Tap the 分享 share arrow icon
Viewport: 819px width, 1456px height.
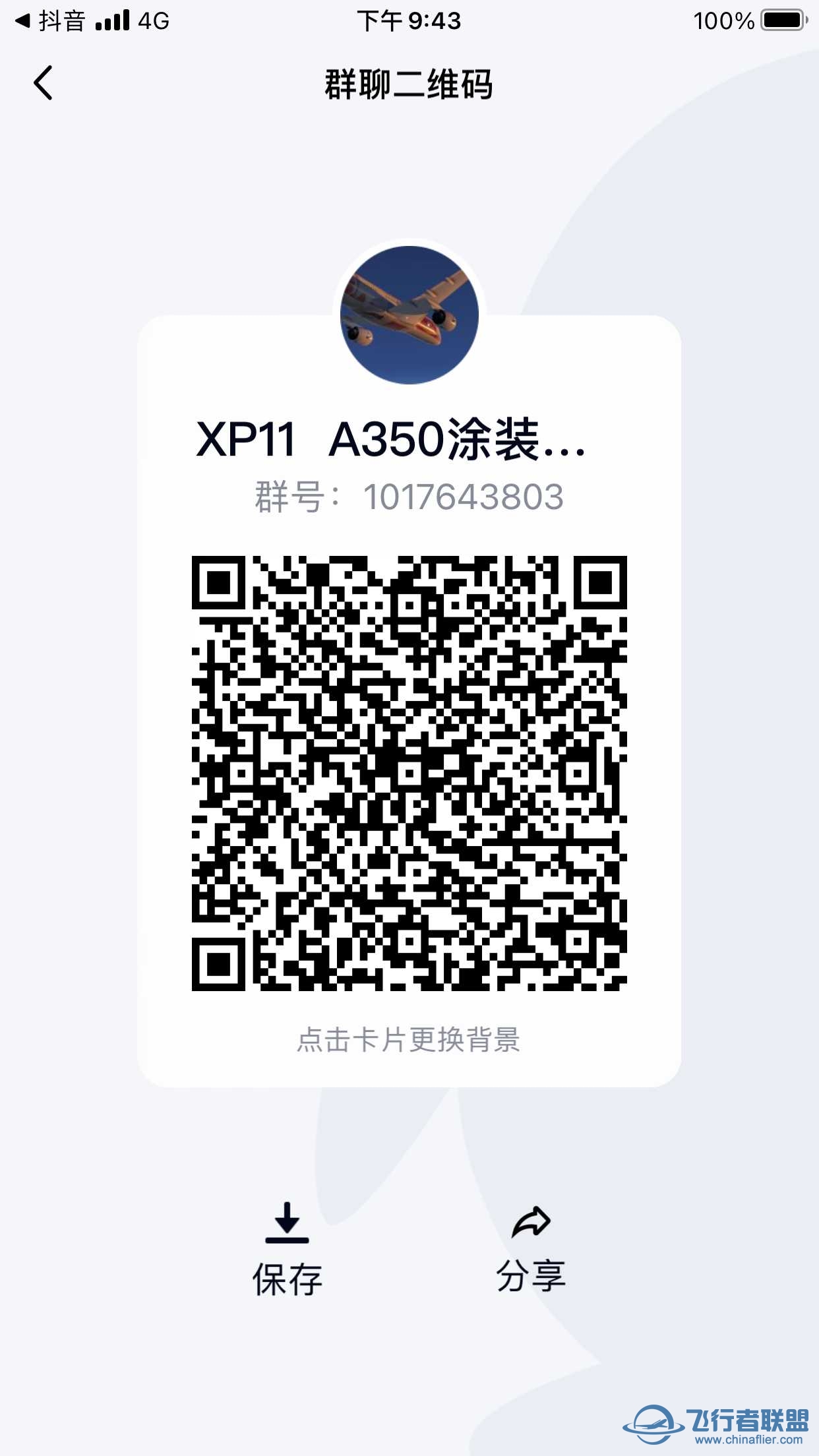531,1221
